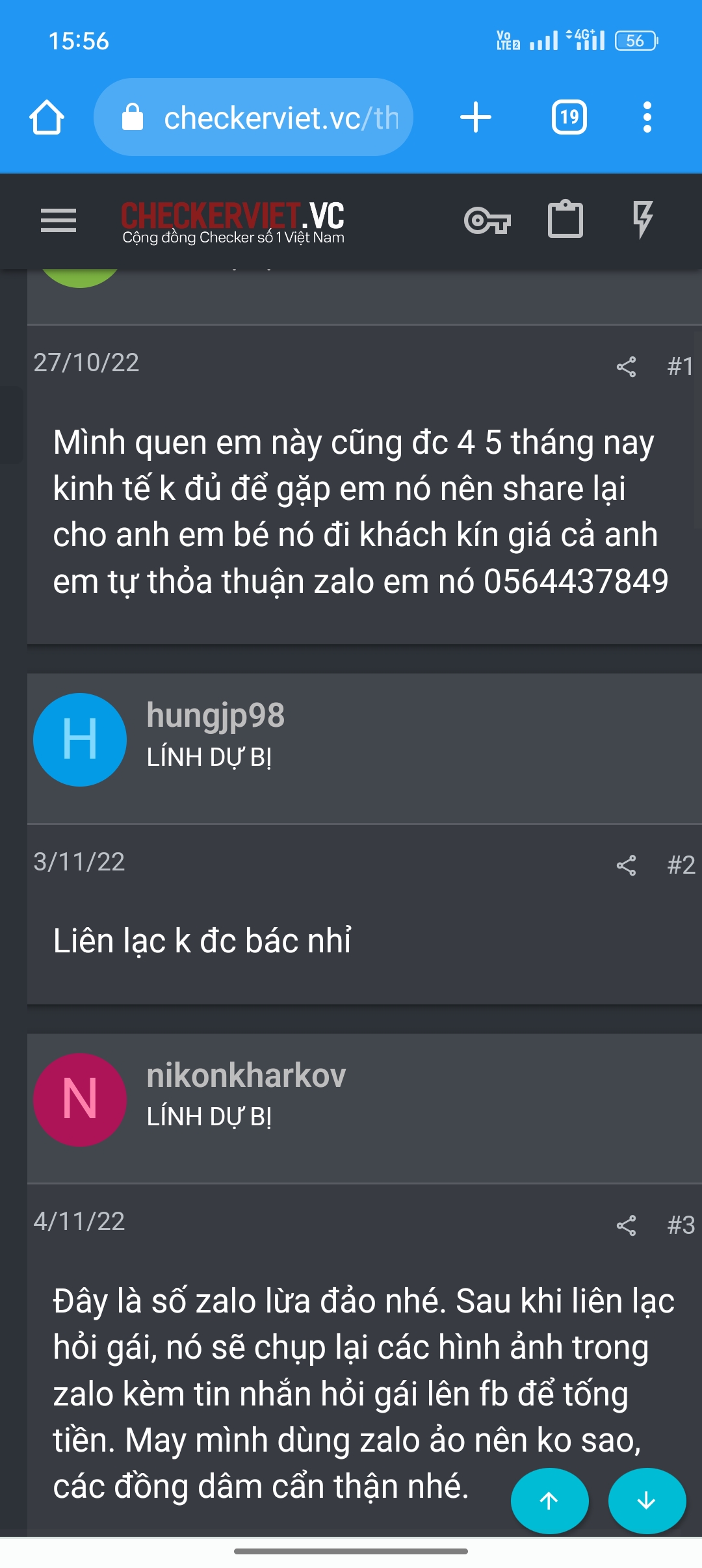Share post #1
The height and width of the screenshot is (1568, 702).
(626, 367)
